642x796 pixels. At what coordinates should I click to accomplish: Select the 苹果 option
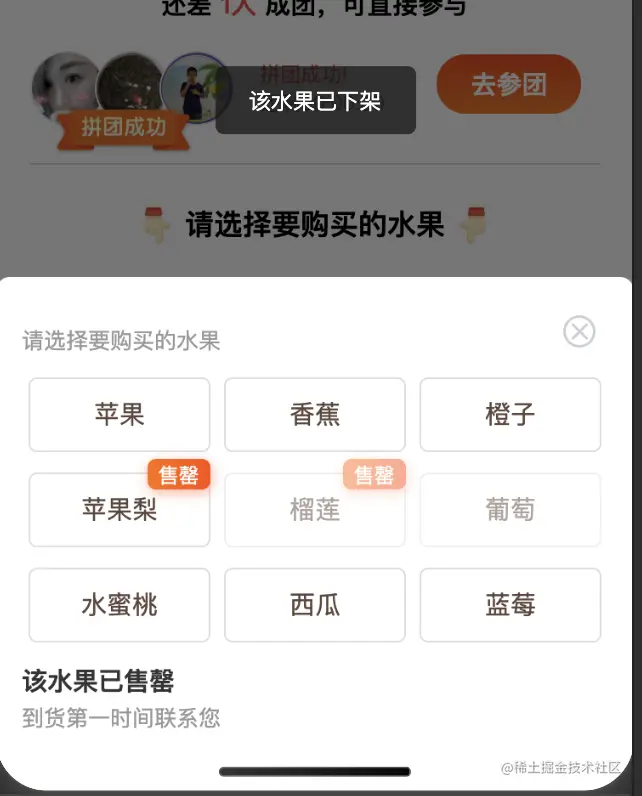coord(119,414)
